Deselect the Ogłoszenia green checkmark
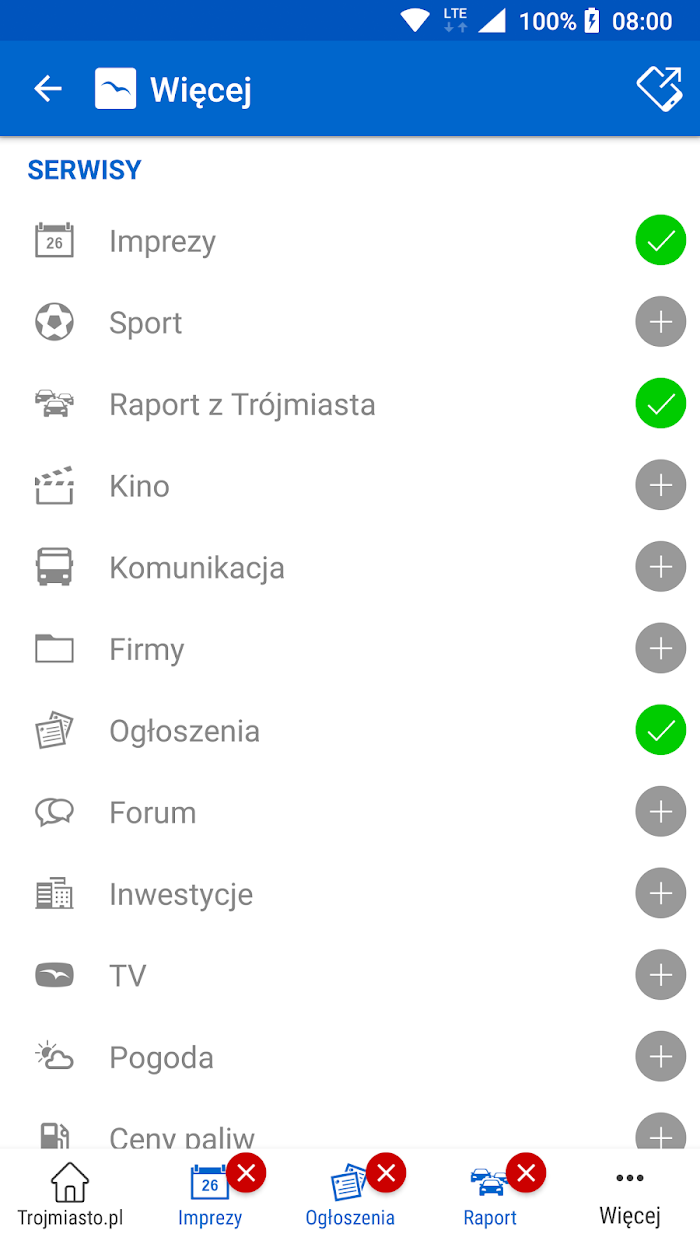 (660, 730)
